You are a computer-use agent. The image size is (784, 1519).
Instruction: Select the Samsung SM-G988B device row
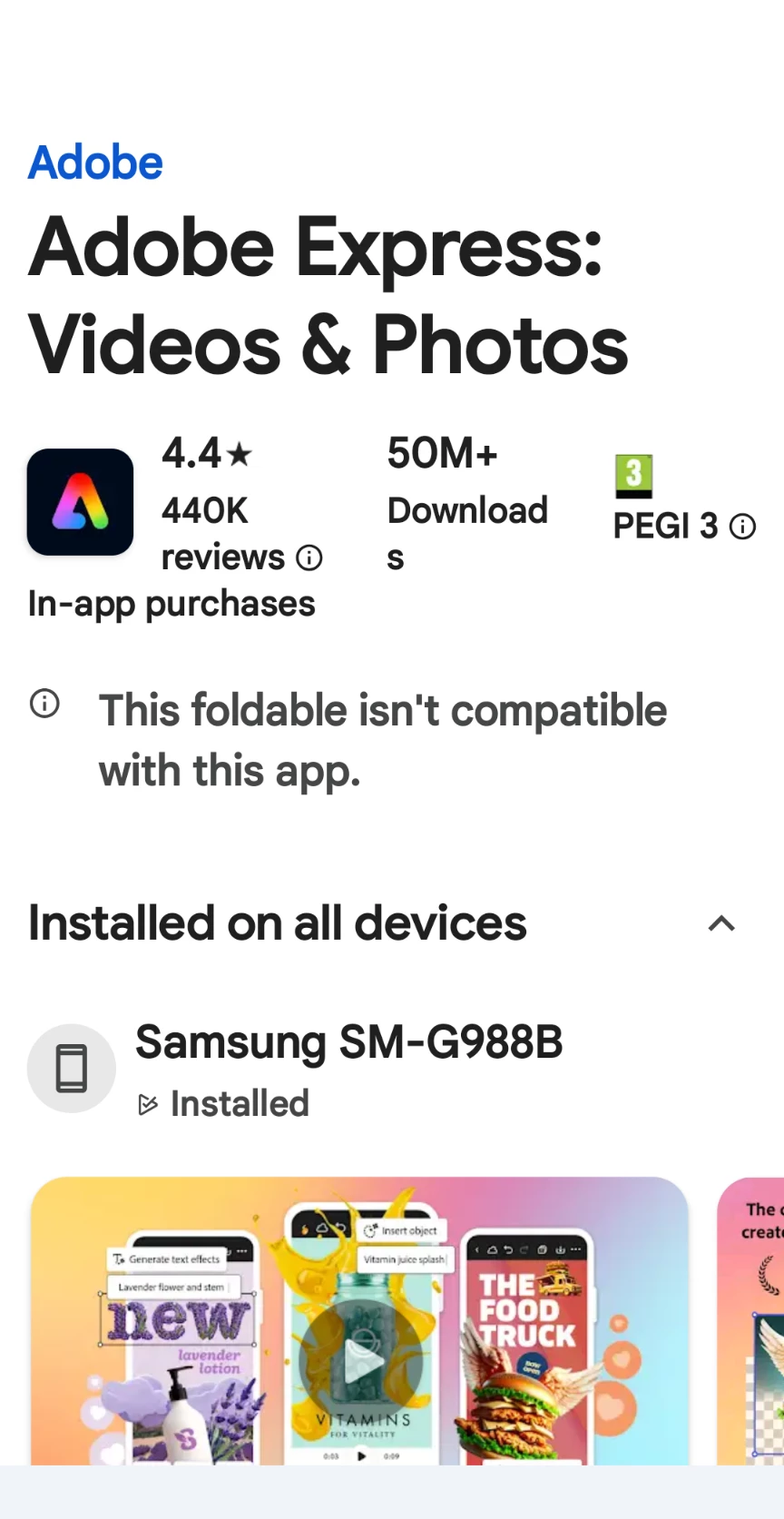348,1070
